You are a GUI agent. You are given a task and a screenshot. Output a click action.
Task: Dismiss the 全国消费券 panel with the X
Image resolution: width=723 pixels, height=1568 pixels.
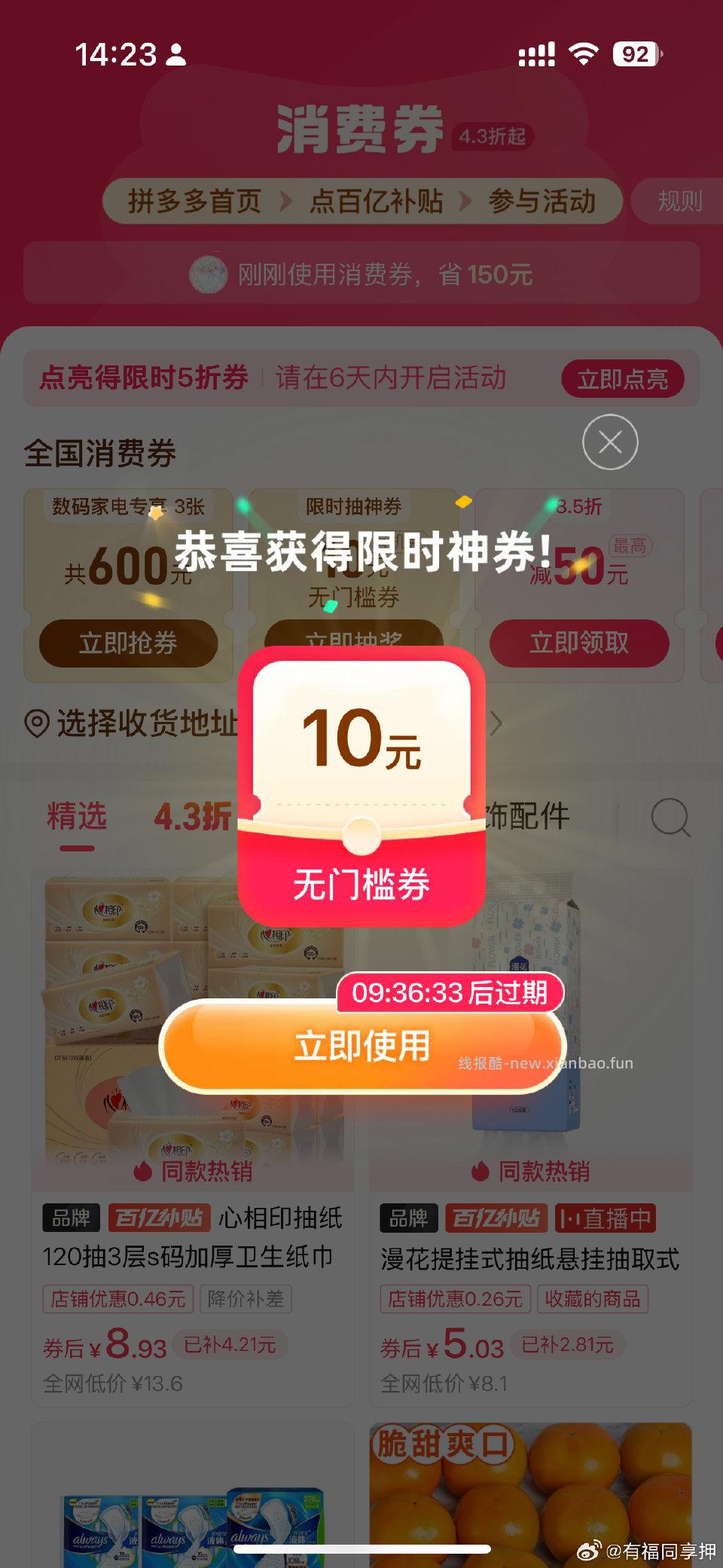pyautogui.click(x=610, y=442)
